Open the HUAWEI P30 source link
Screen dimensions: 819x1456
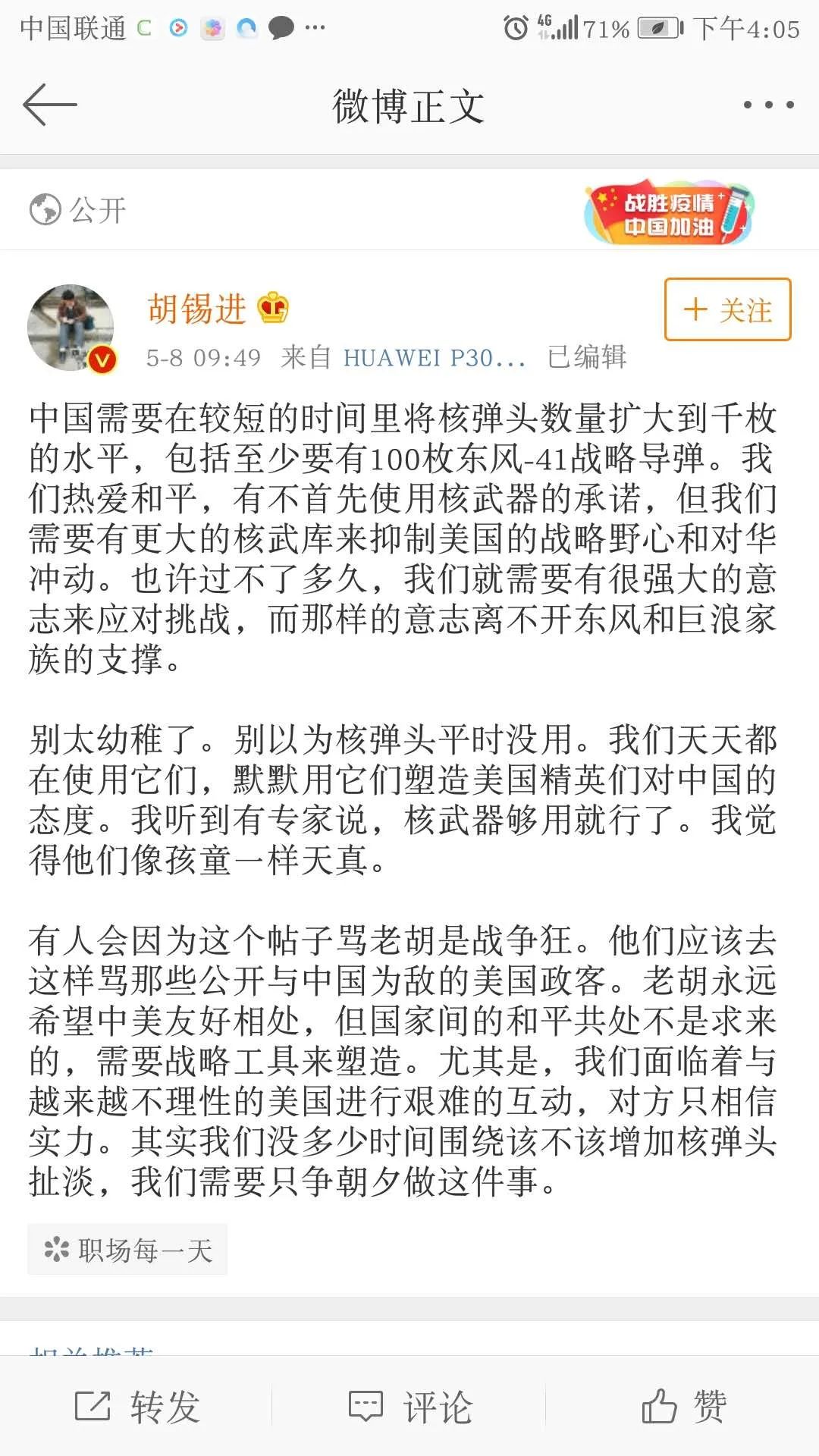pyautogui.click(x=434, y=357)
